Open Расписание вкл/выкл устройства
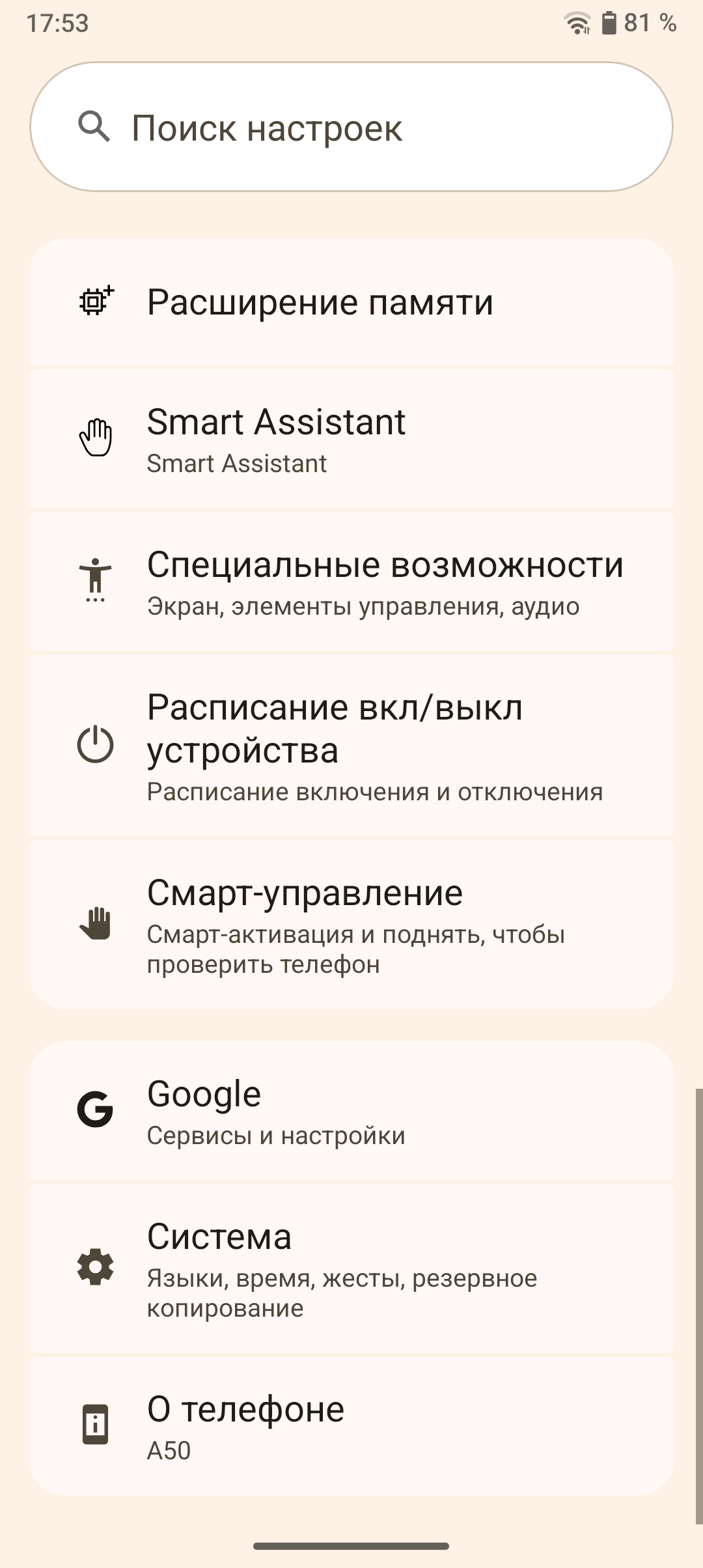The image size is (703, 1568). pyautogui.click(x=351, y=746)
